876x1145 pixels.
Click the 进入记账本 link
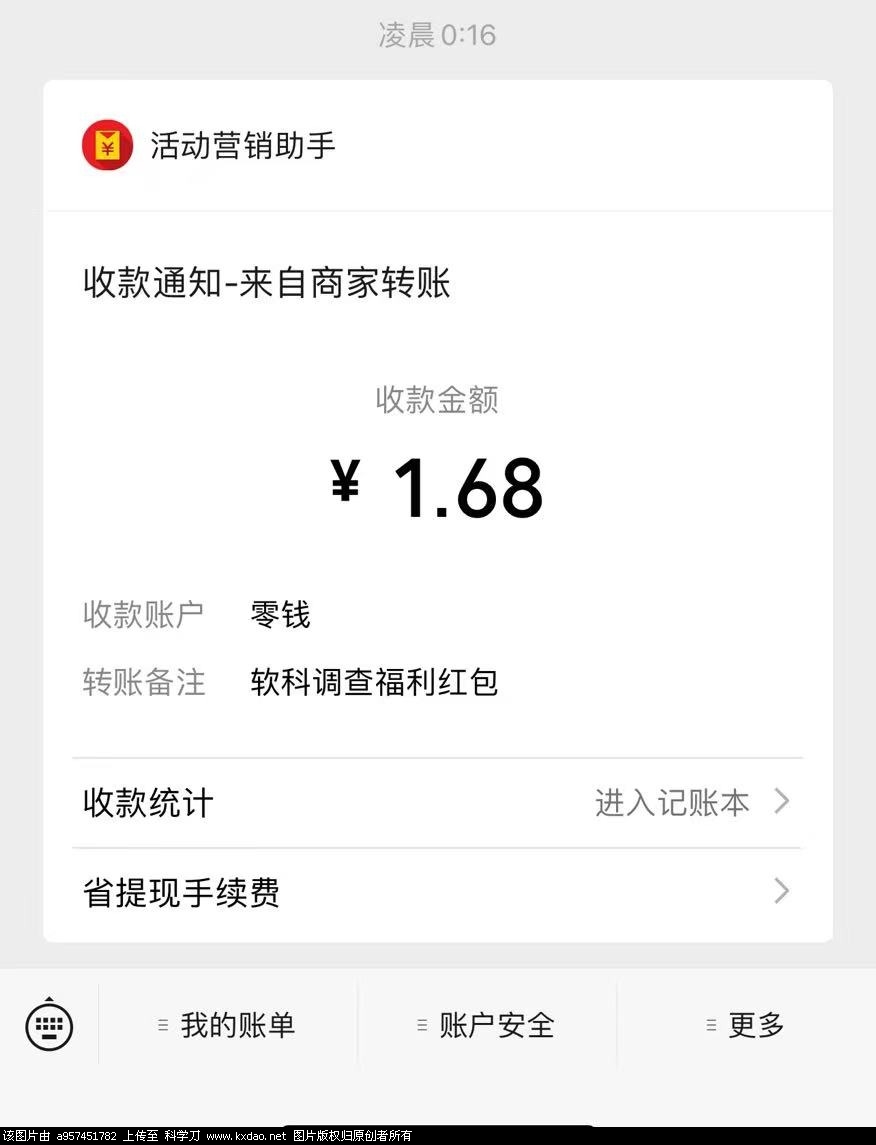[x=672, y=802]
